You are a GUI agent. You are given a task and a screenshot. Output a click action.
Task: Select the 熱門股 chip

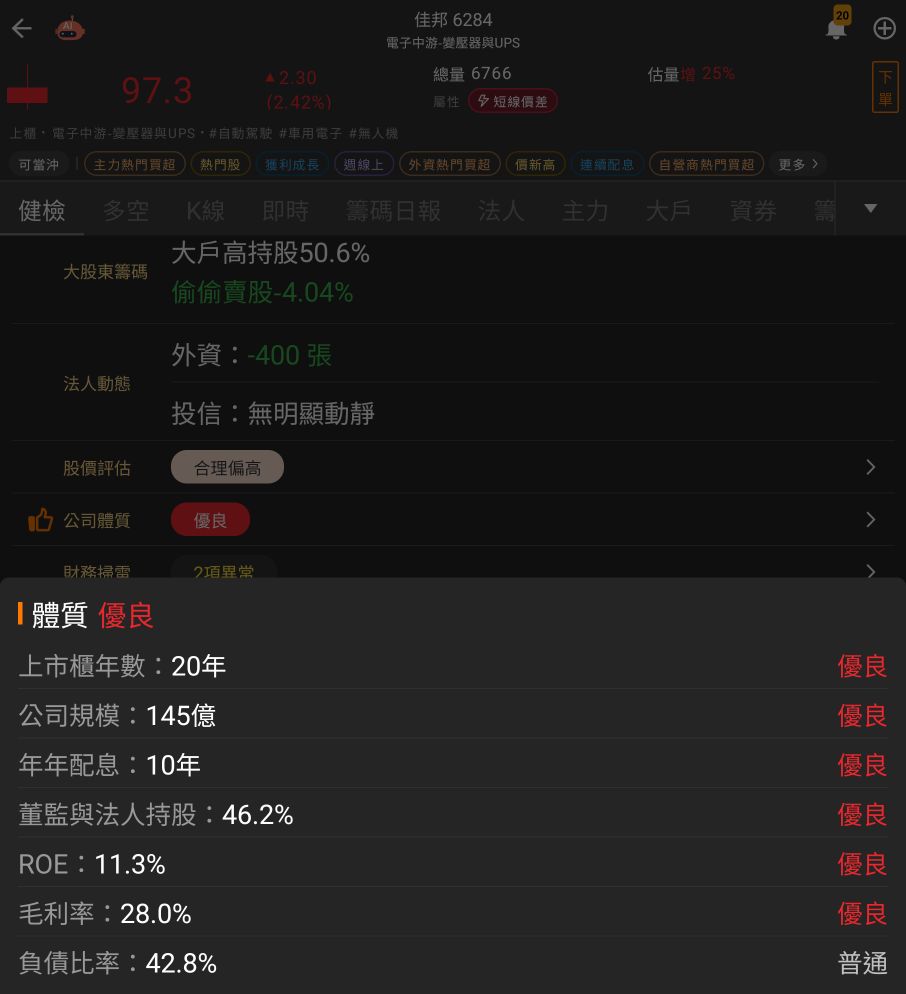[x=220, y=164]
